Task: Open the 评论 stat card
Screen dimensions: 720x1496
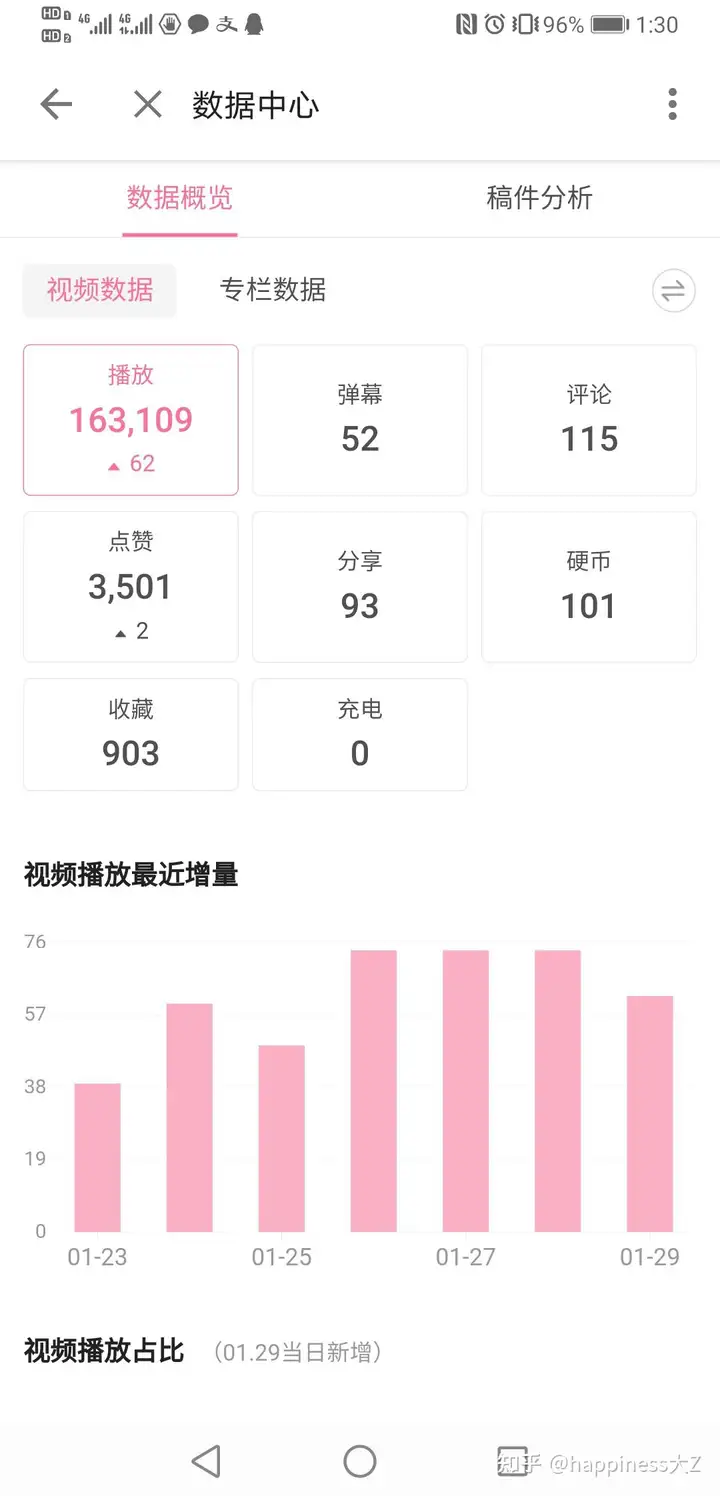Action: click(589, 420)
